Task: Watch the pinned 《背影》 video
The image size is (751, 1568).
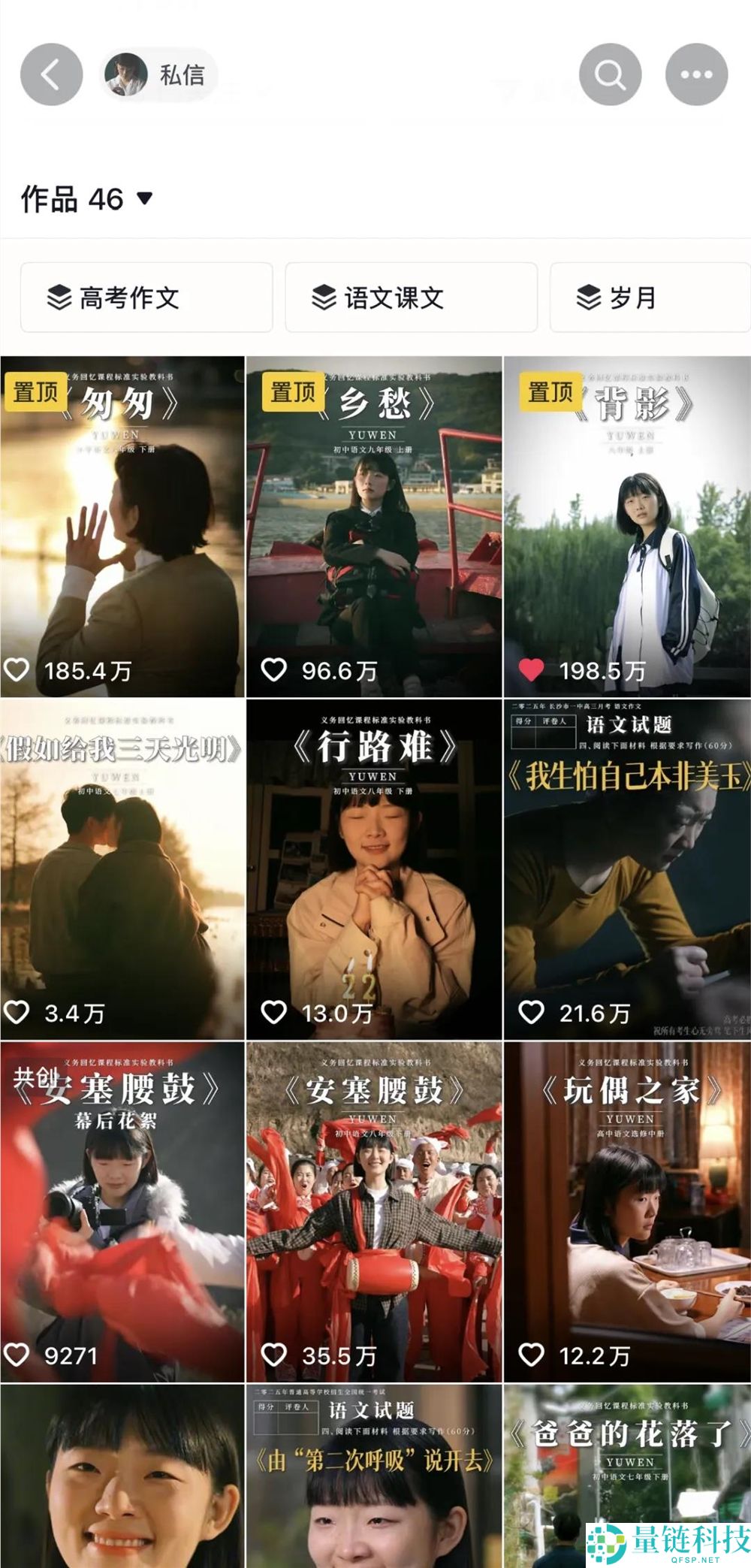Action: tap(627, 526)
